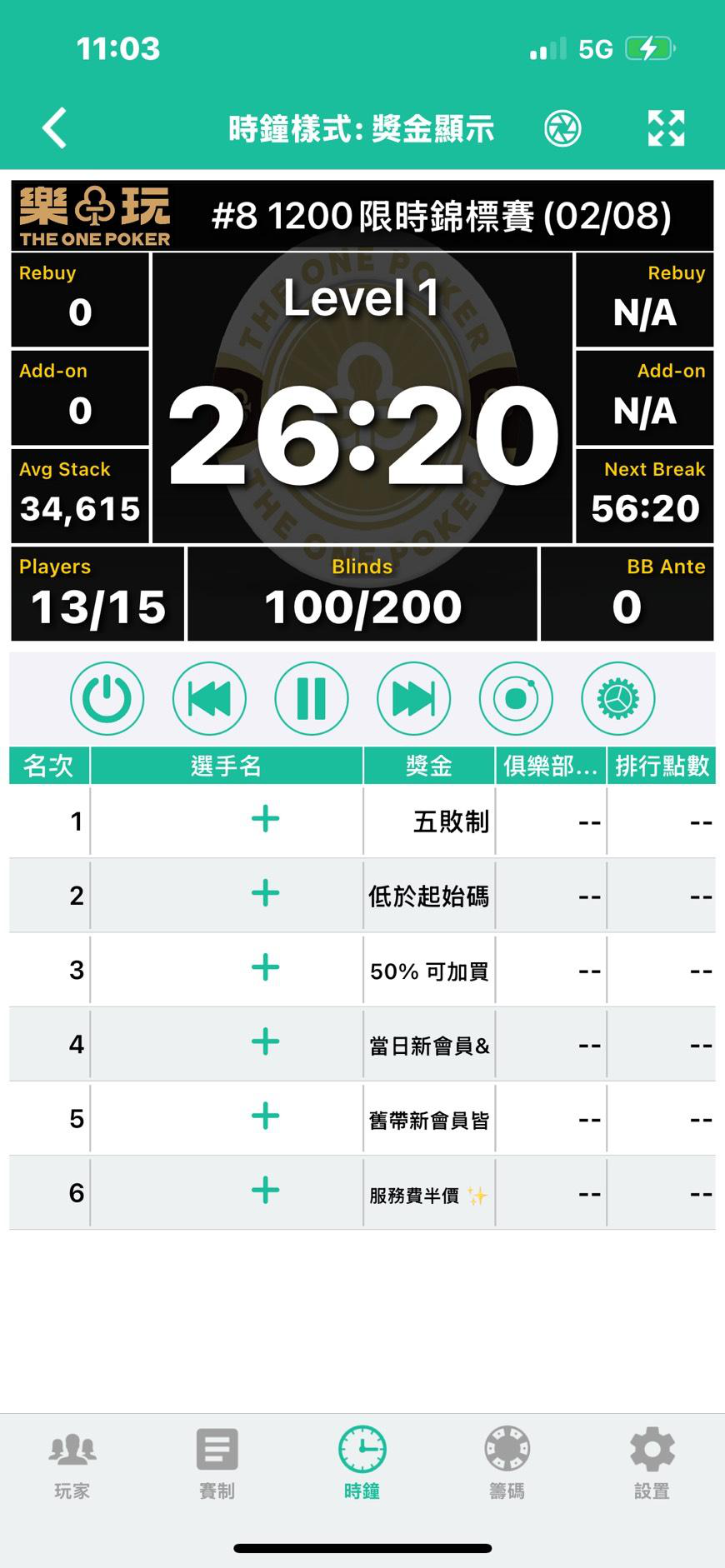Tap the power button under the clock
This screenshot has height=1568, width=725.
click(x=107, y=698)
